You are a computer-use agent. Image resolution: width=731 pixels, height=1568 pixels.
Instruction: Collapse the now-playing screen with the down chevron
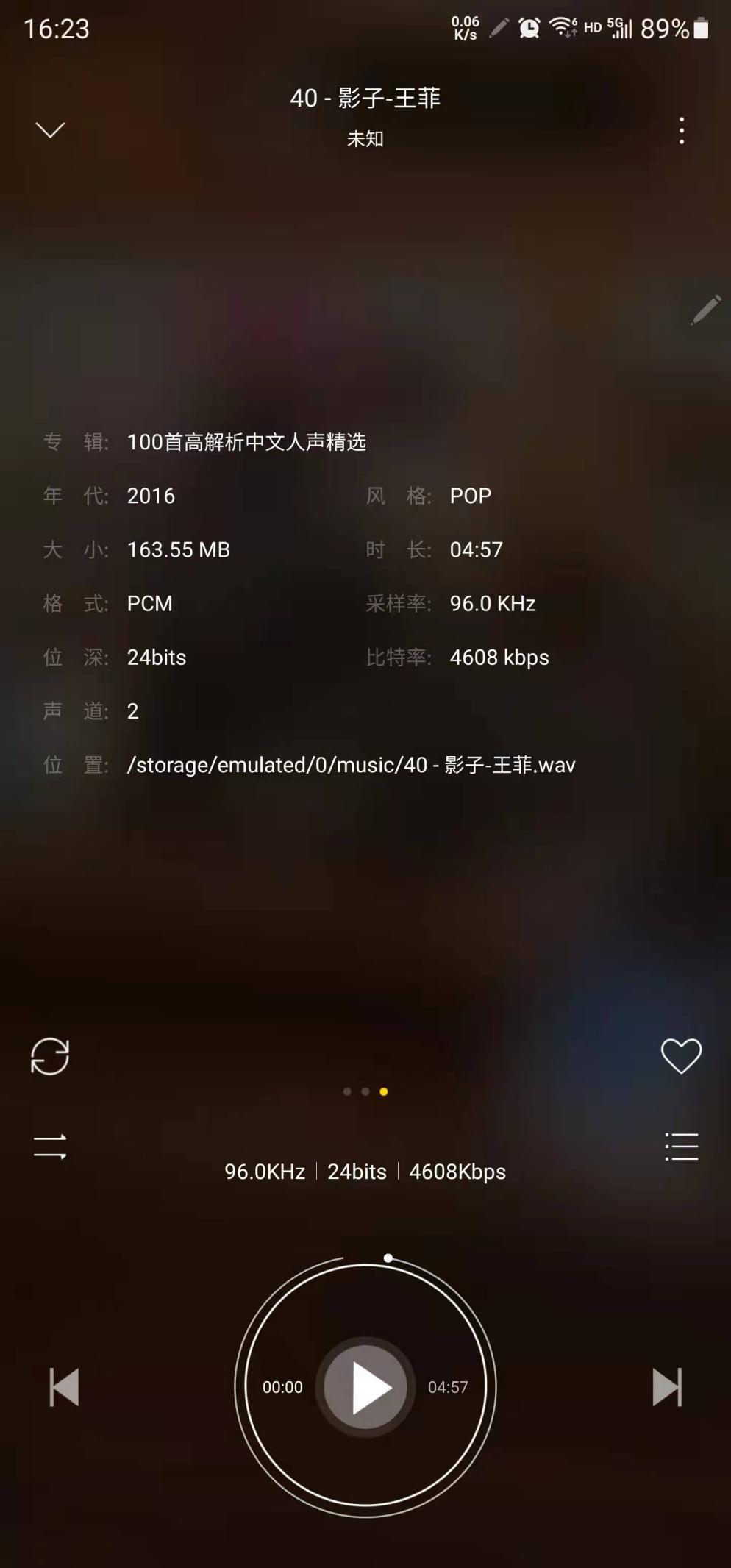[50, 130]
